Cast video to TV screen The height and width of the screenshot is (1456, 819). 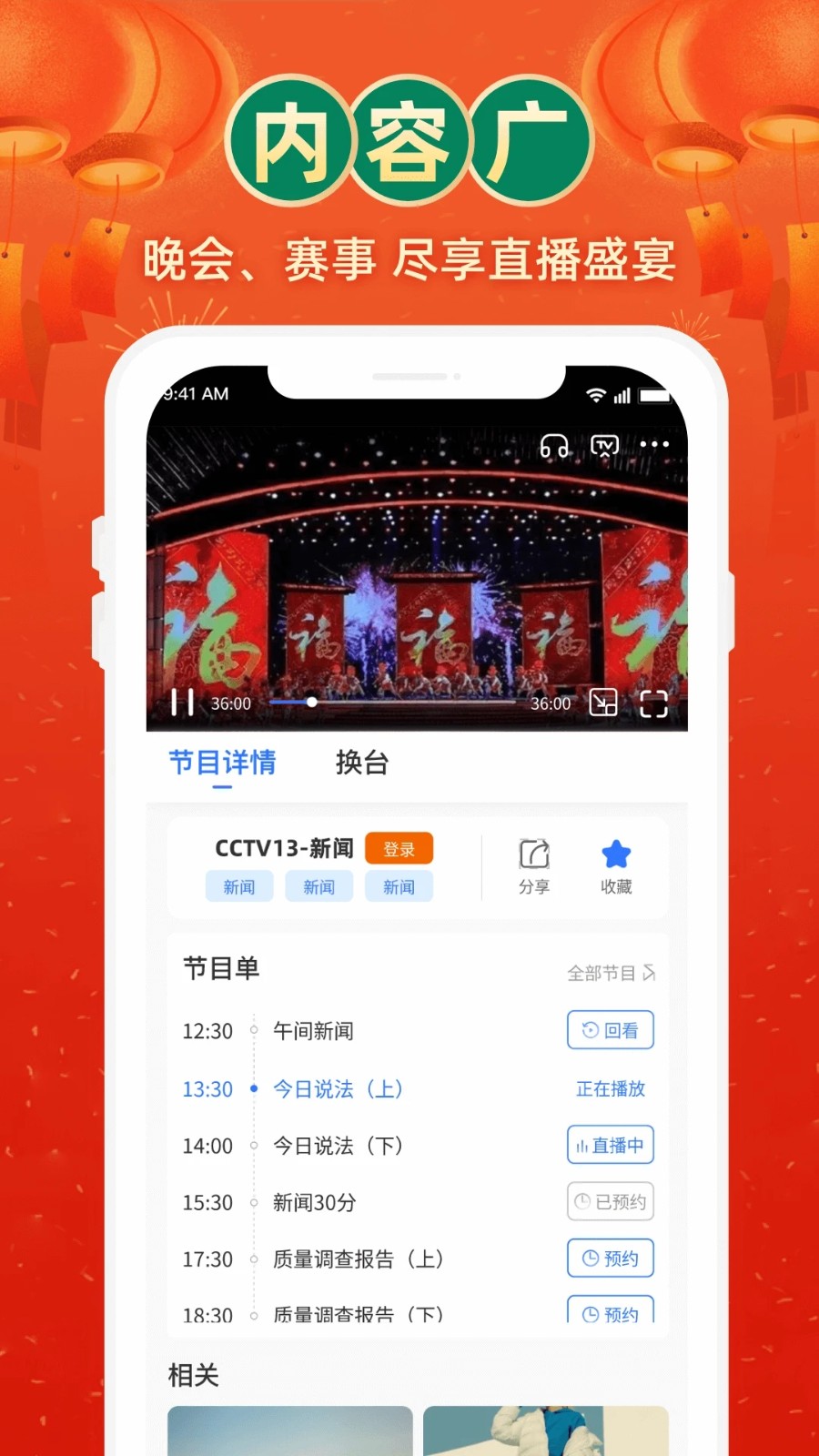point(603,445)
